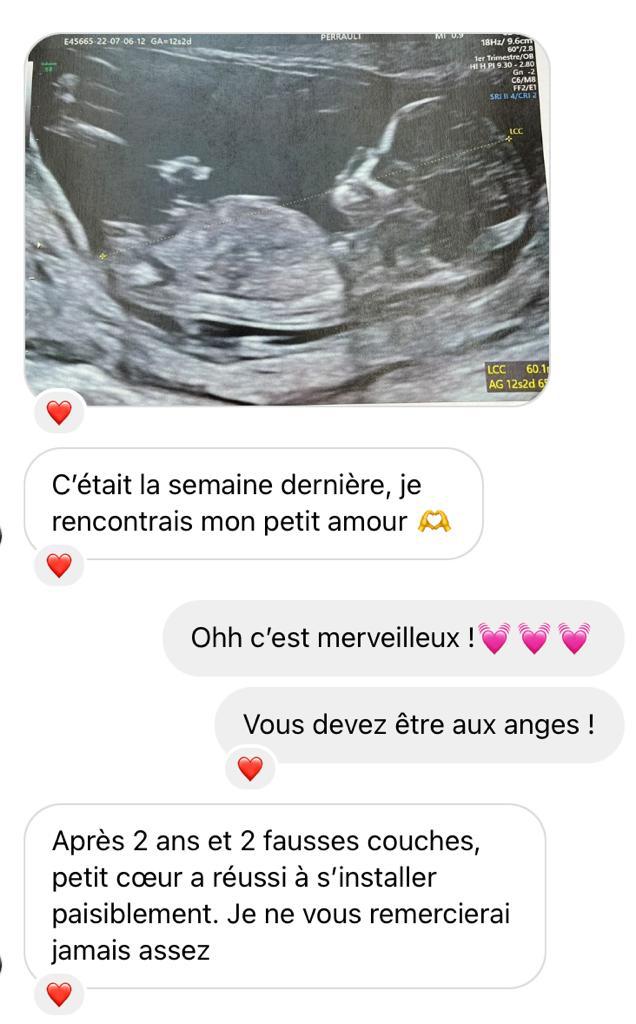Open heart reaction on "Vous devez être aux anges"

[250, 768]
